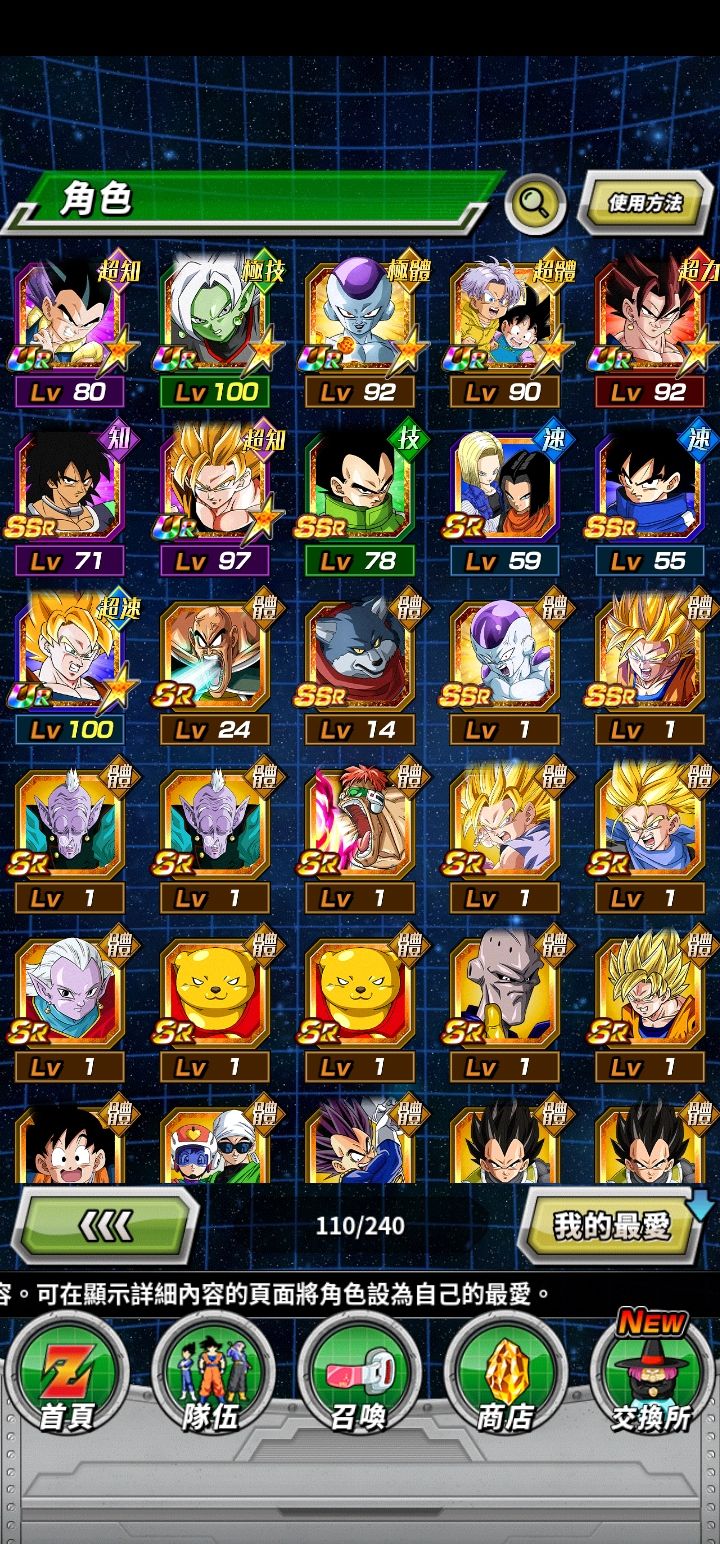Open the Lv 59 SR androids card

coord(505,500)
